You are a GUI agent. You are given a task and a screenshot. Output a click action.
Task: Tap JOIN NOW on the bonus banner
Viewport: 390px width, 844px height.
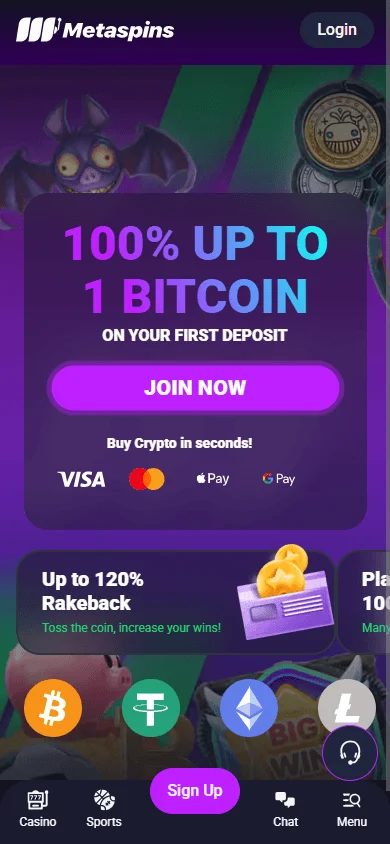pyautogui.click(x=195, y=388)
